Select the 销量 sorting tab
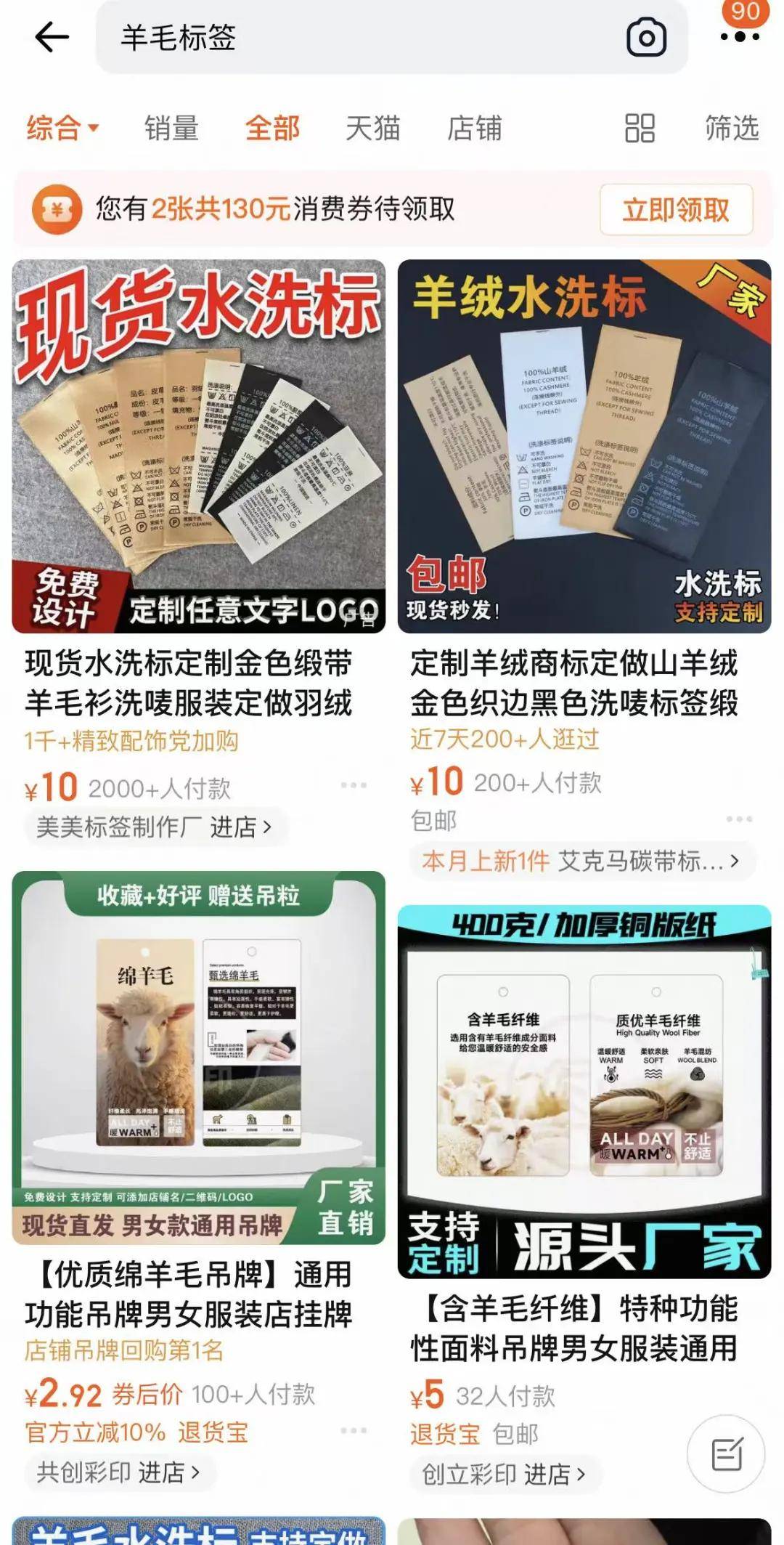Image resolution: width=784 pixels, height=1545 pixels. pos(171,129)
